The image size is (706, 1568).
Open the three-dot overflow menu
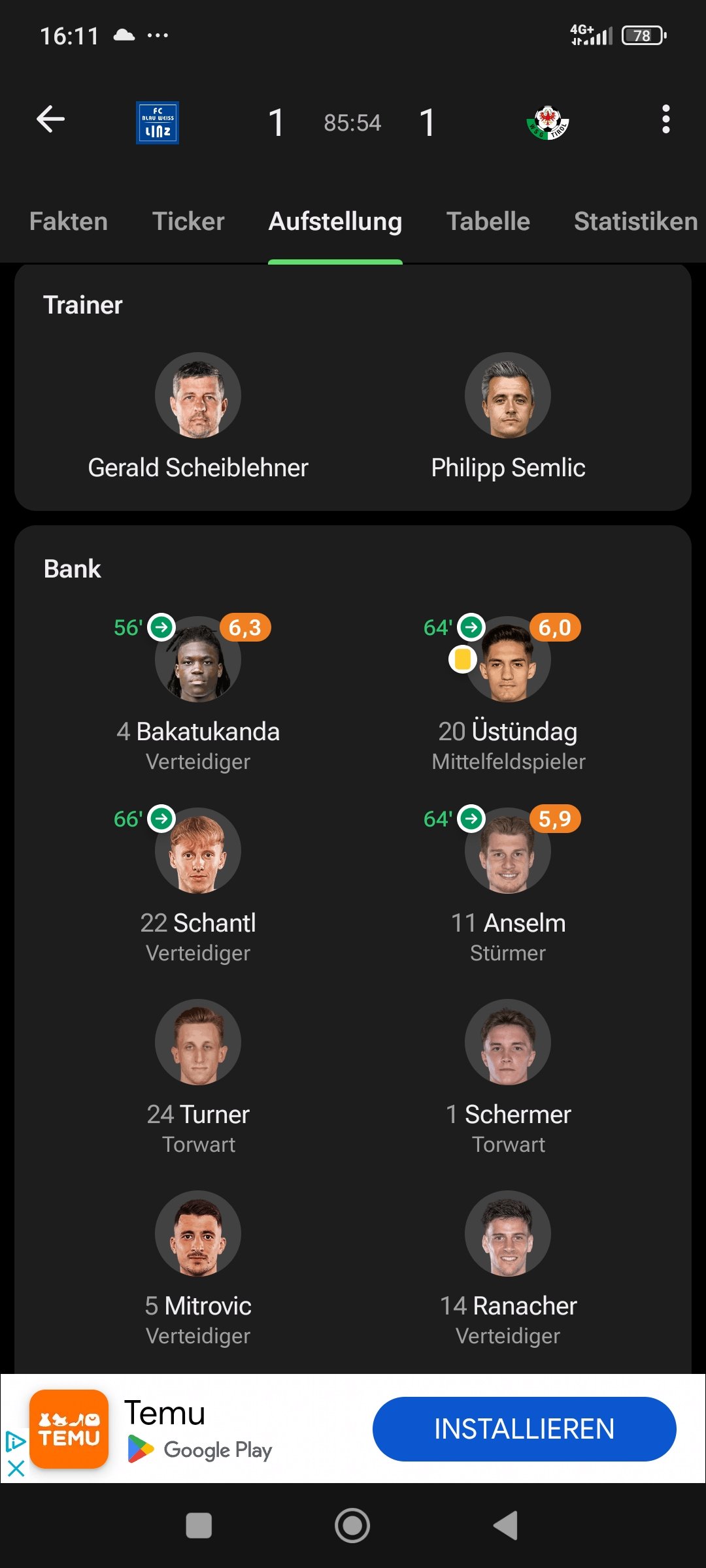coord(665,119)
